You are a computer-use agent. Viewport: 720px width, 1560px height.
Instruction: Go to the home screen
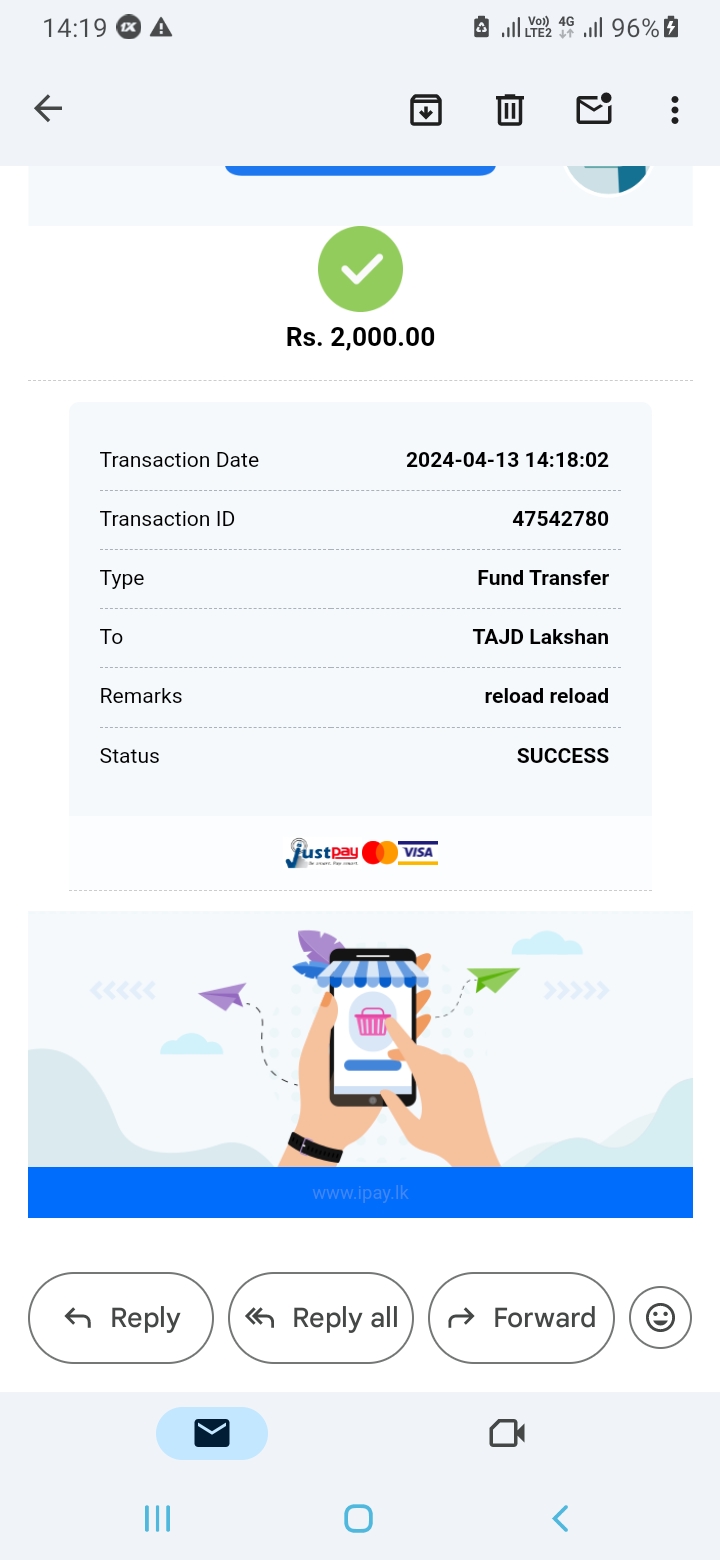[358, 1518]
